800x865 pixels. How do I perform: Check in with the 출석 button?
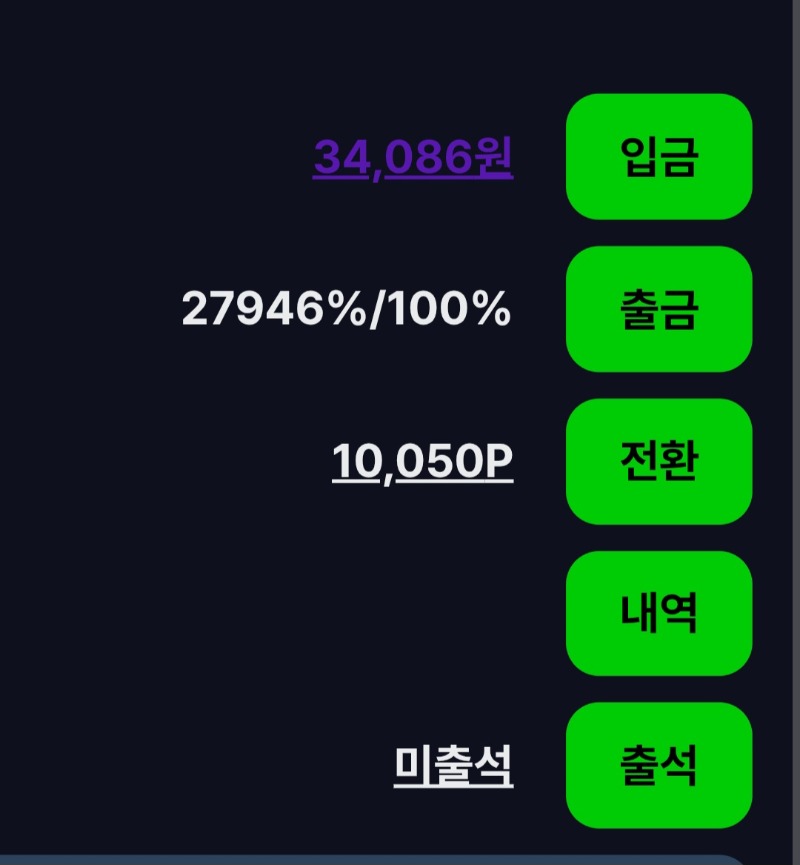(x=658, y=765)
